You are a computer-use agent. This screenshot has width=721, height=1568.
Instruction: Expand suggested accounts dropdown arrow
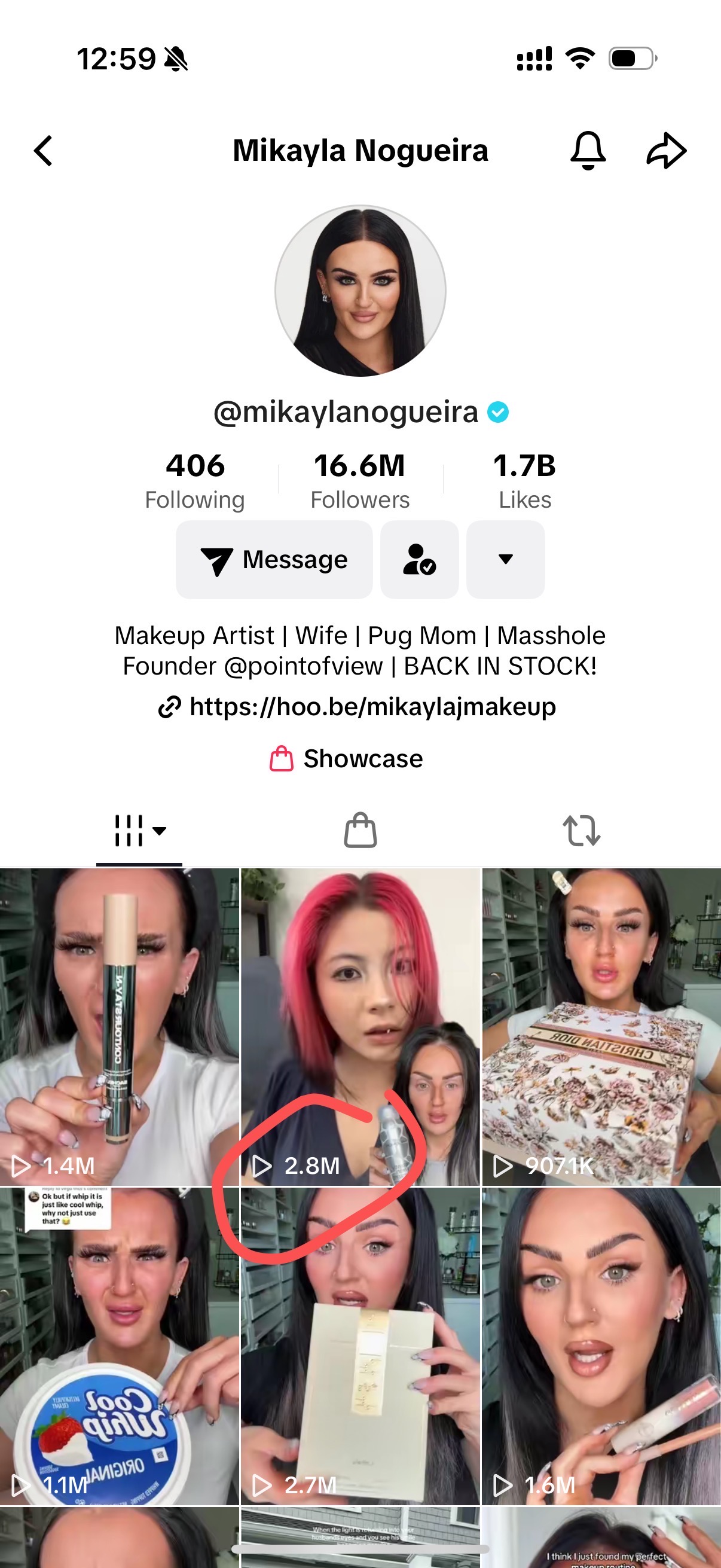click(x=506, y=559)
